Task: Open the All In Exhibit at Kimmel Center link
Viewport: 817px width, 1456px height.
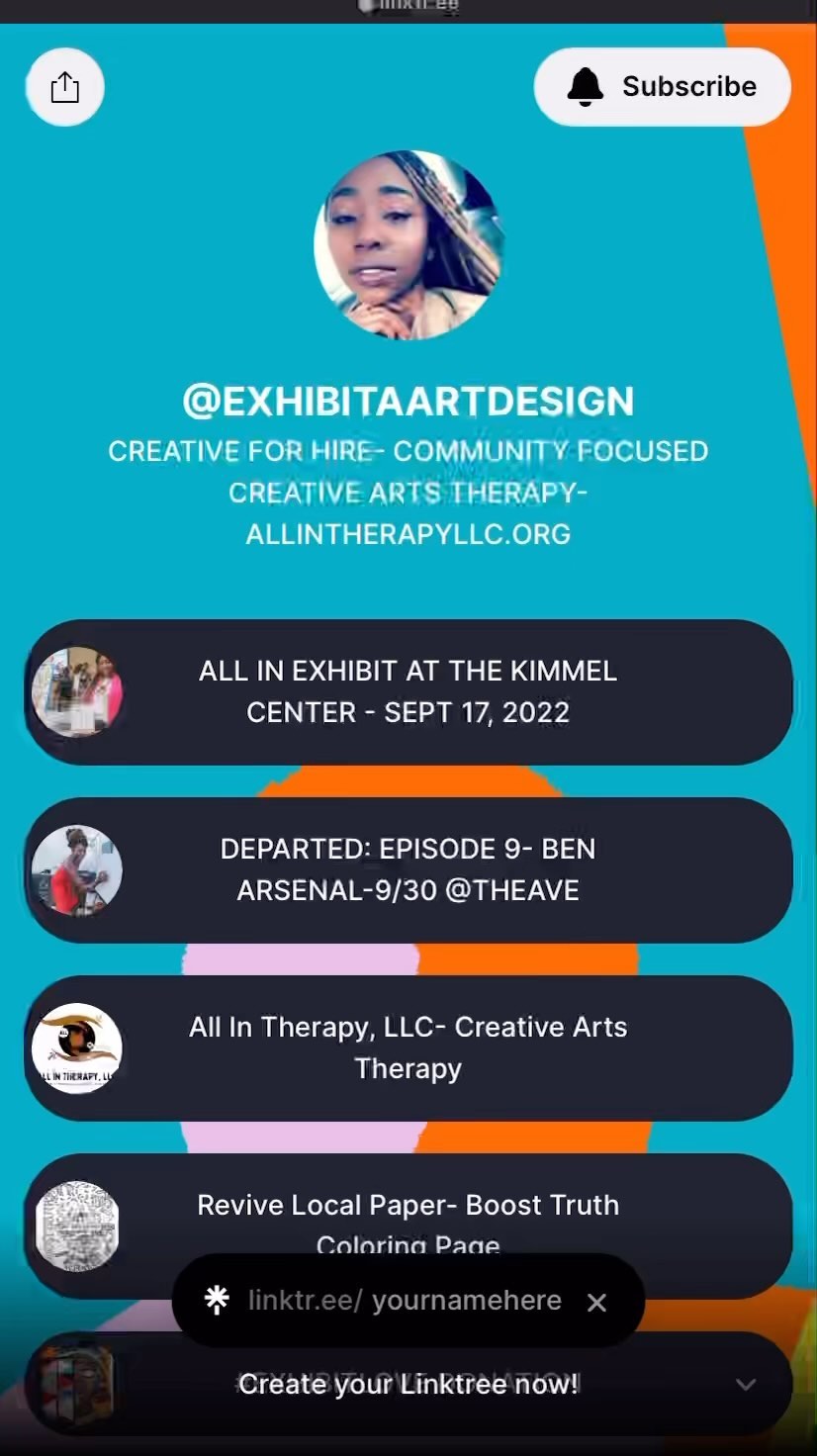Action: (x=408, y=691)
